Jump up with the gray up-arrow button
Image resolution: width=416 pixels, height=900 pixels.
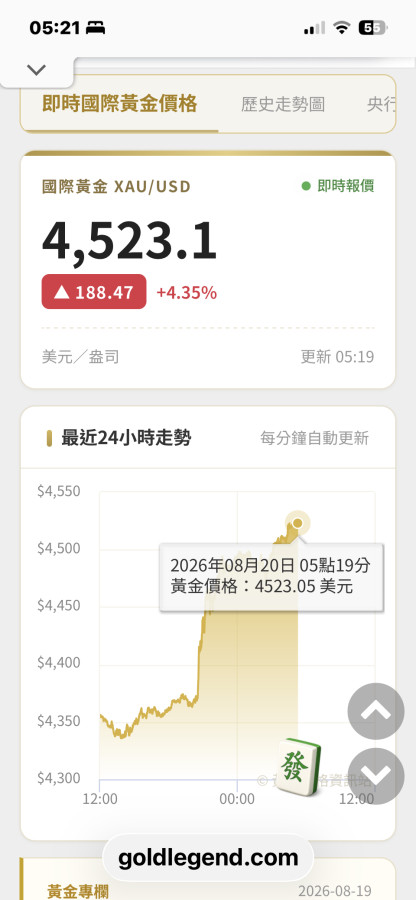[x=376, y=711]
